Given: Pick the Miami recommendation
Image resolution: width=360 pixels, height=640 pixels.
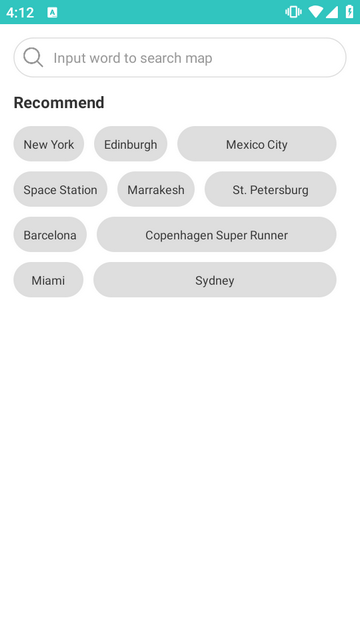Looking at the screenshot, I should click(x=48, y=280).
